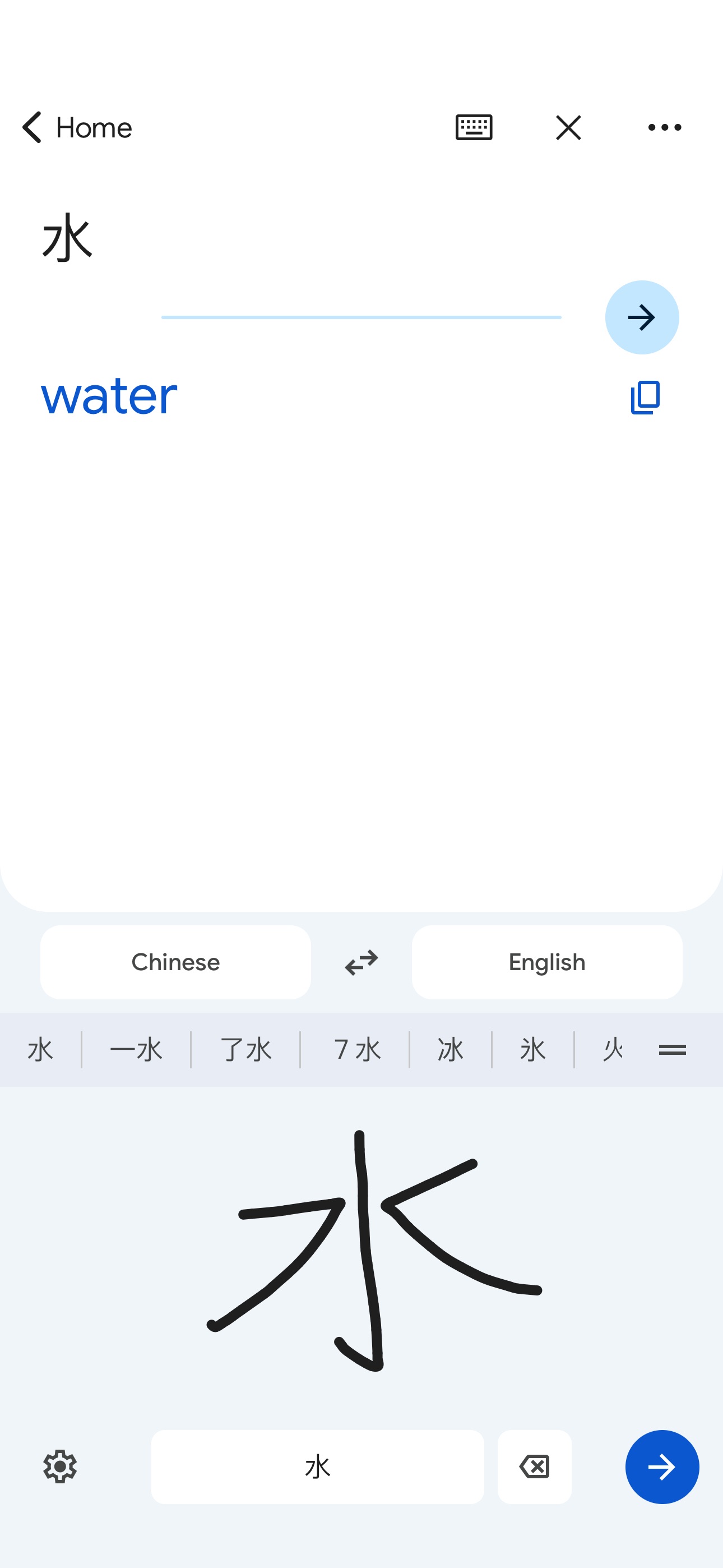Open the handwriting settings gear

[x=59, y=1467]
